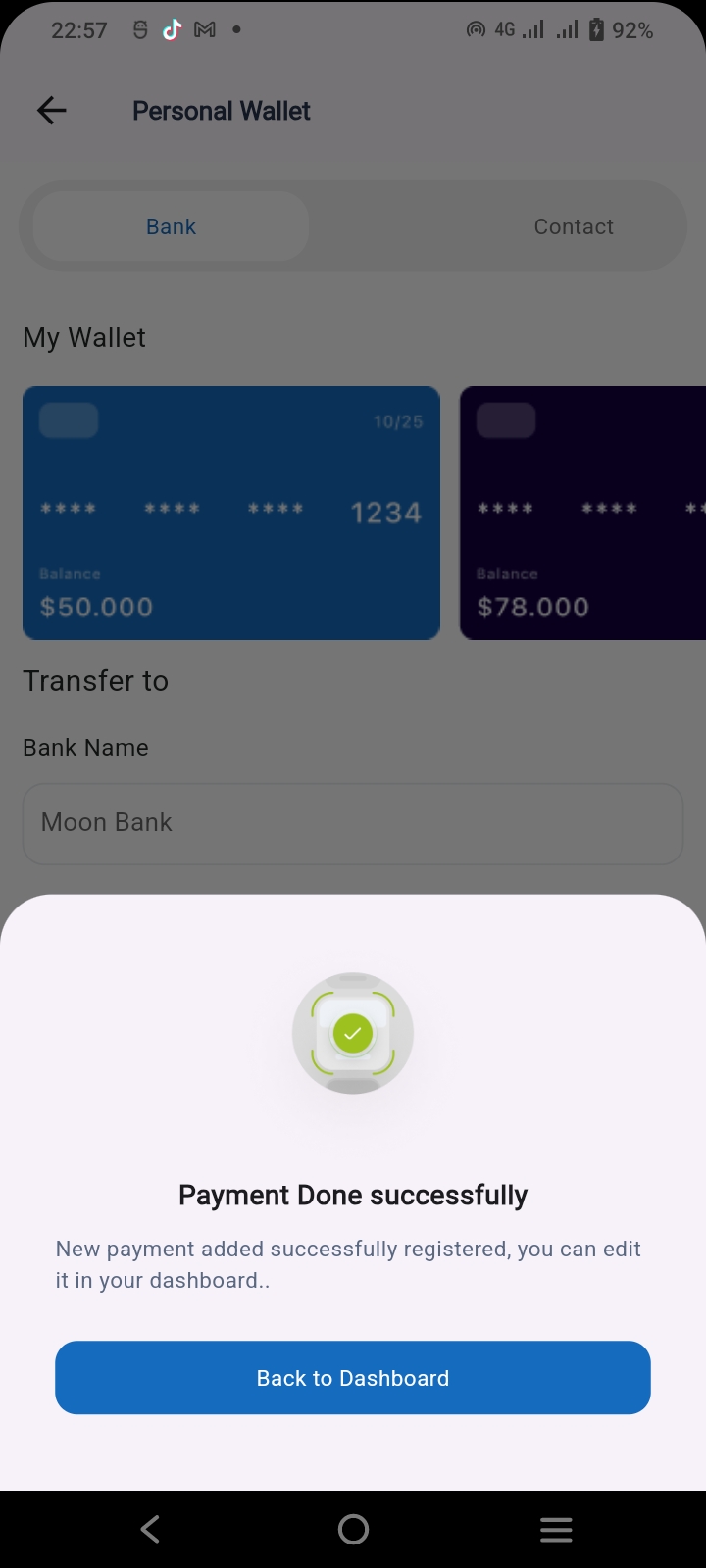Go back using the app bar arrow

[x=52, y=111]
